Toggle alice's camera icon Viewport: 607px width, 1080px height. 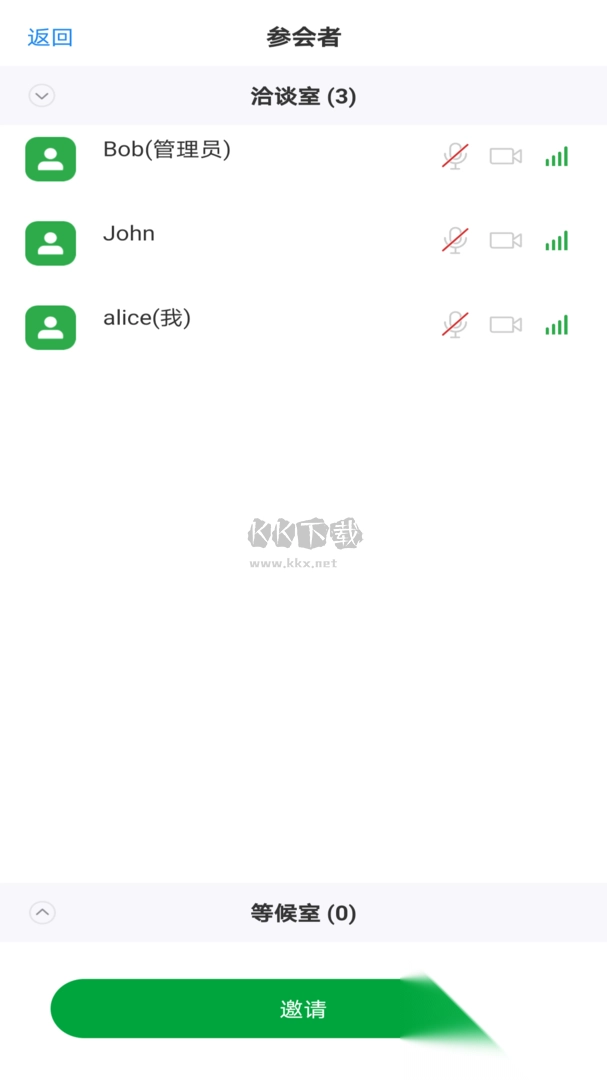pos(505,324)
